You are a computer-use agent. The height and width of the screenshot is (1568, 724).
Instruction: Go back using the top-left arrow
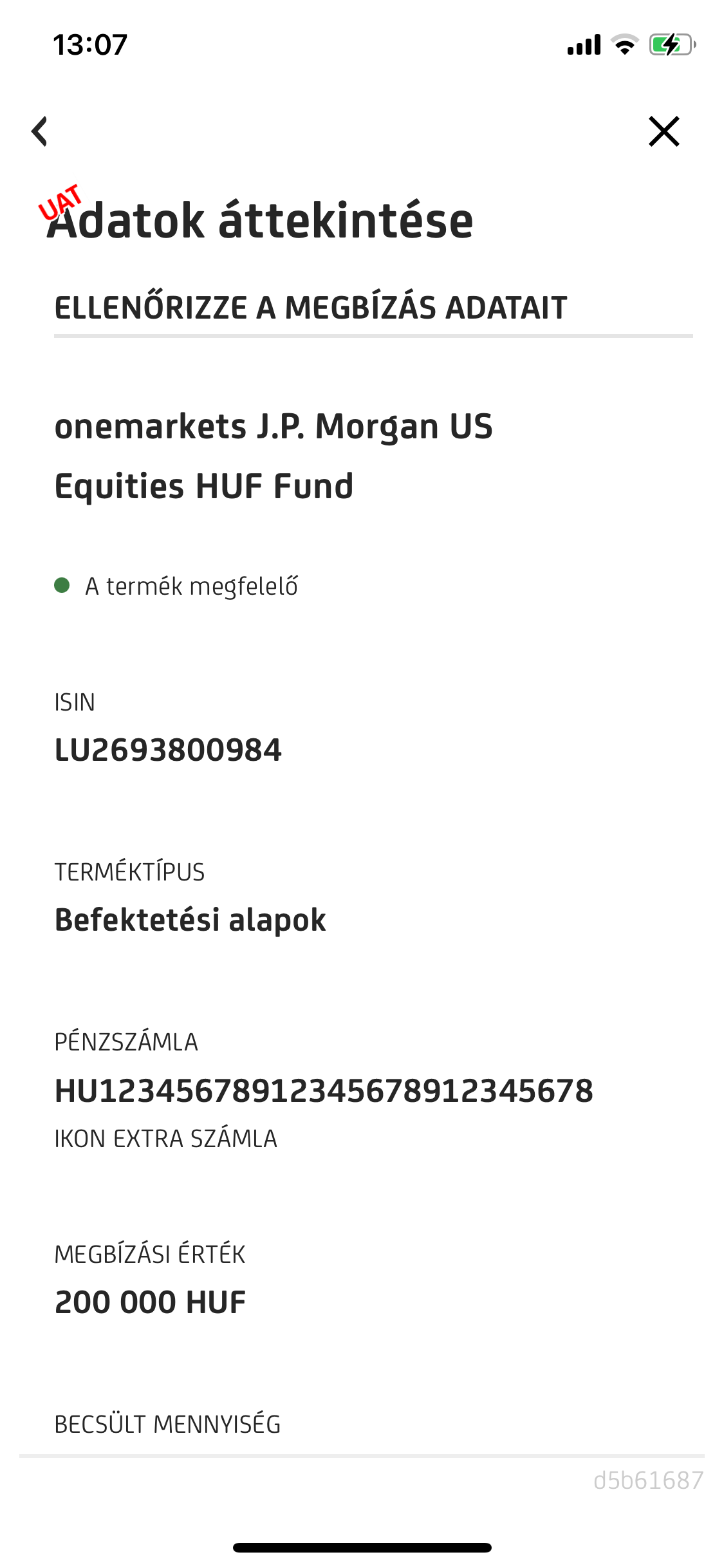(40, 131)
